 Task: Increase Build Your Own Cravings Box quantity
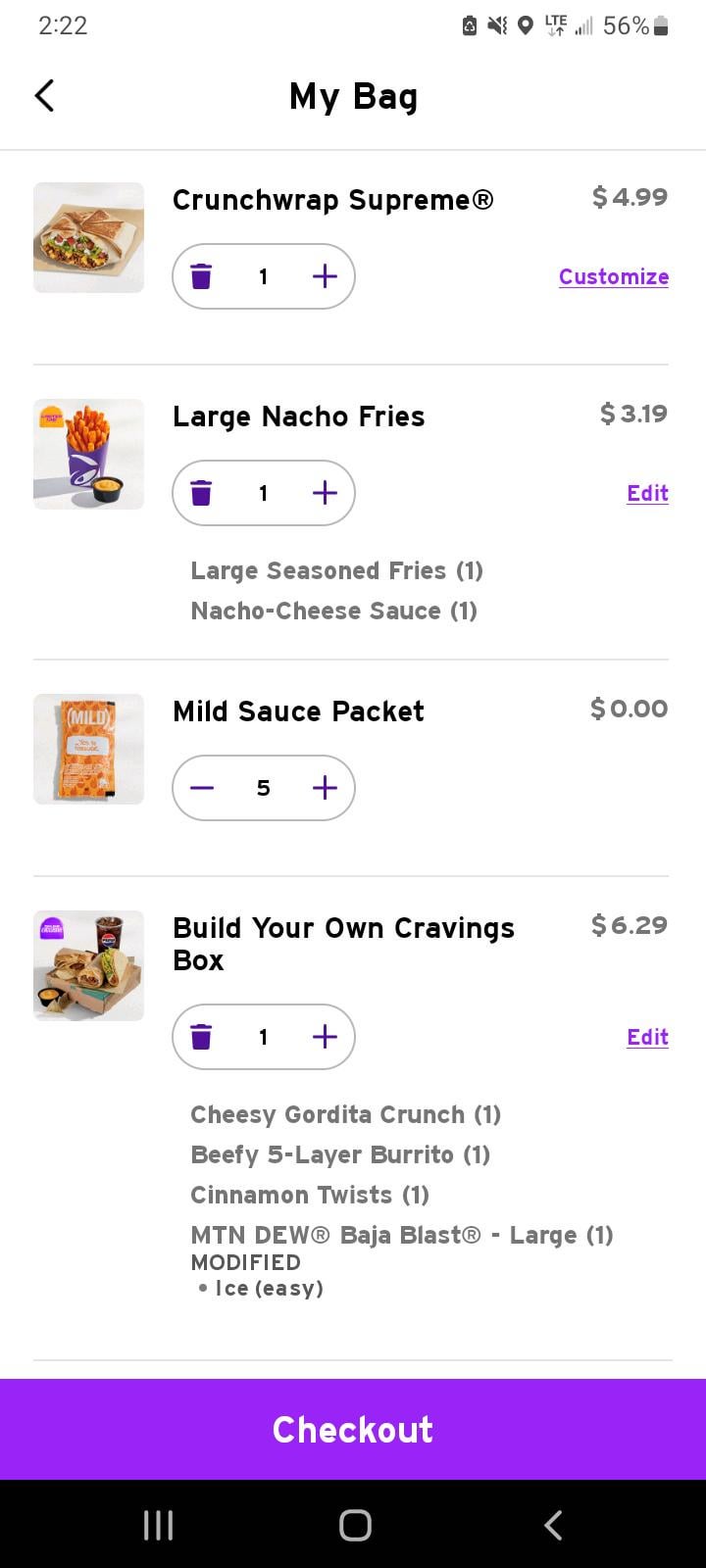pos(325,1037)
